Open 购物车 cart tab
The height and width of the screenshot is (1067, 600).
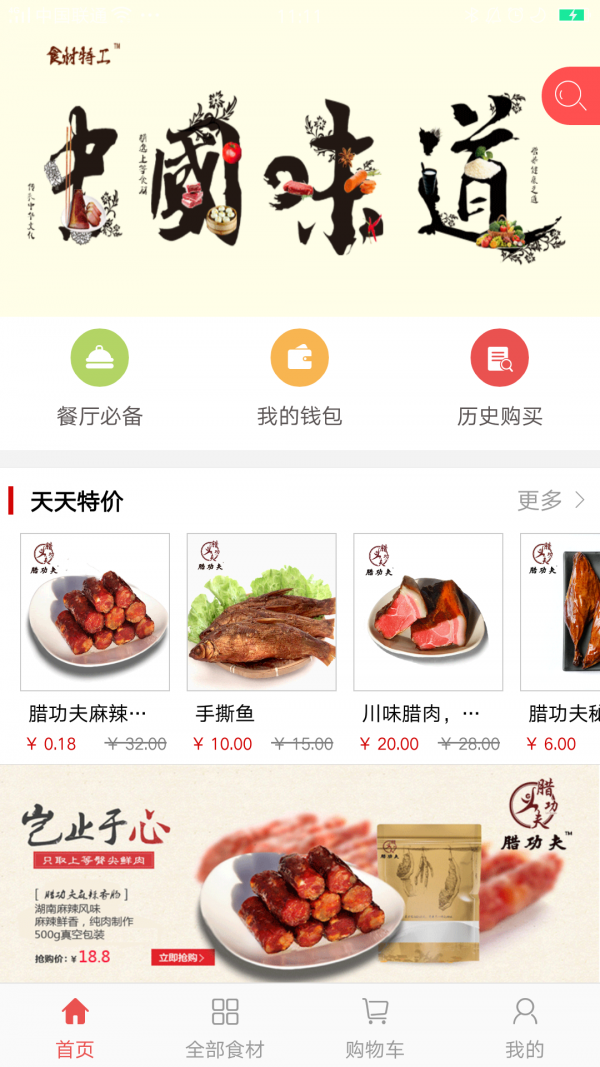tap(375, 1026)
